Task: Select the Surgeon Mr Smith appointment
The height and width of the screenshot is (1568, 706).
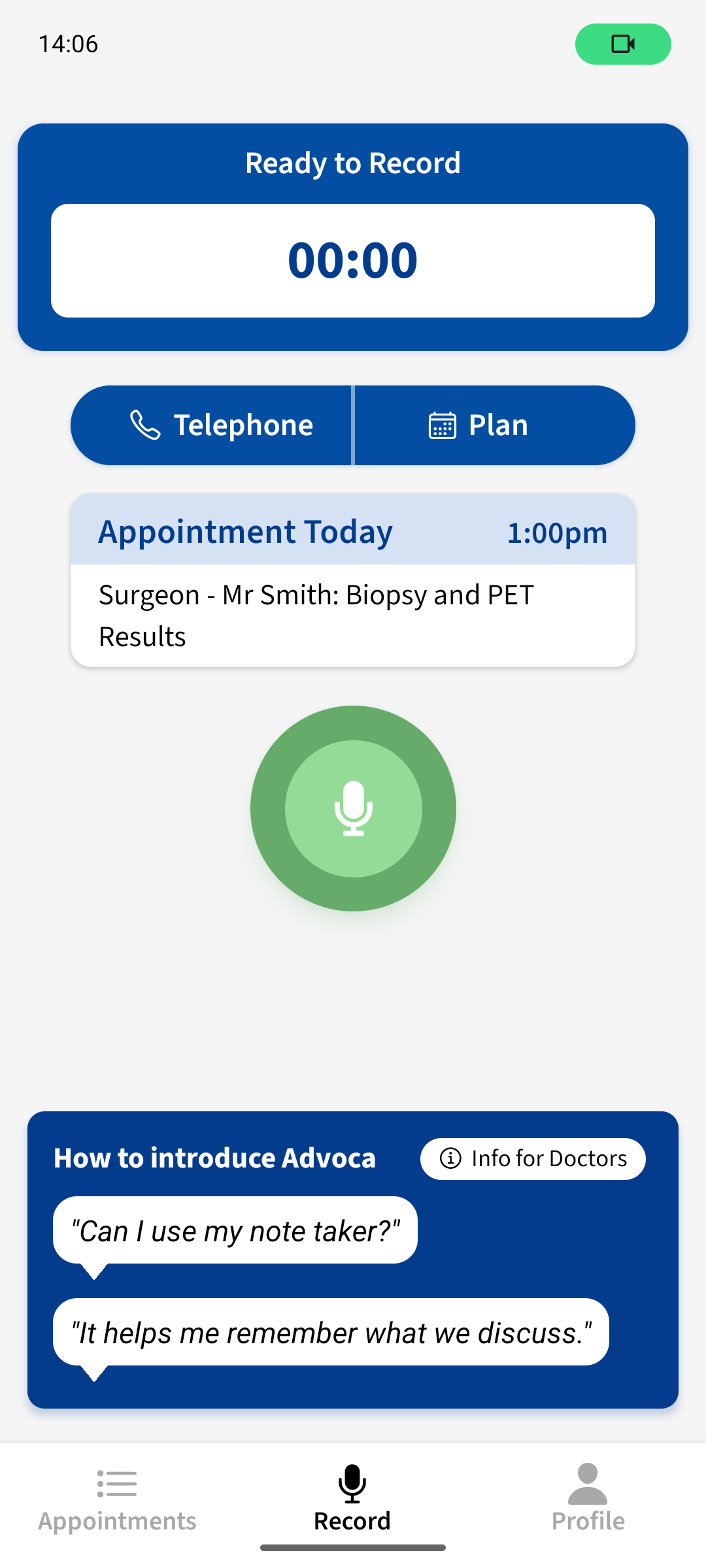Action: click(353, 614)
